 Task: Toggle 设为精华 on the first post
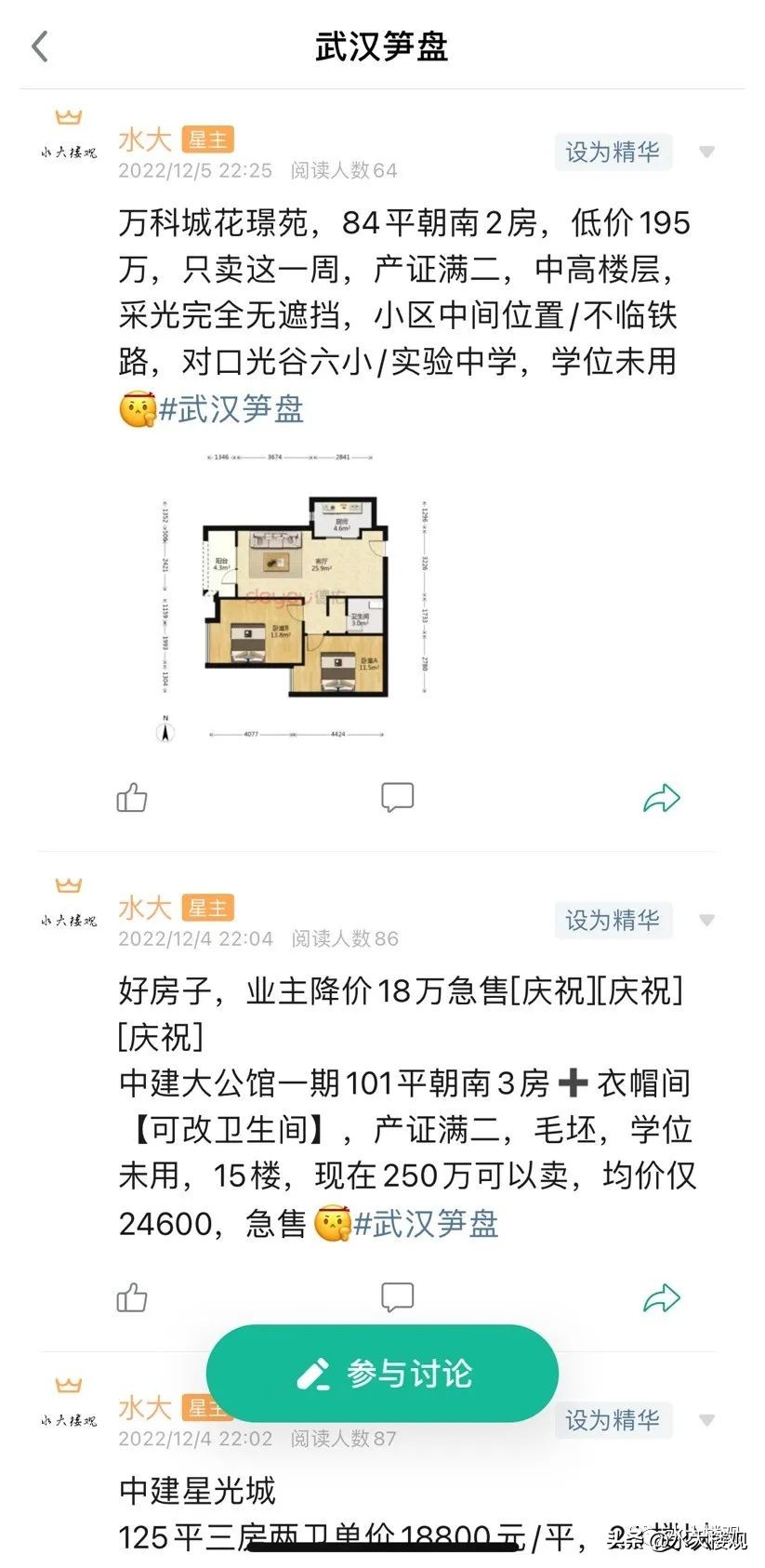[613, 153]
